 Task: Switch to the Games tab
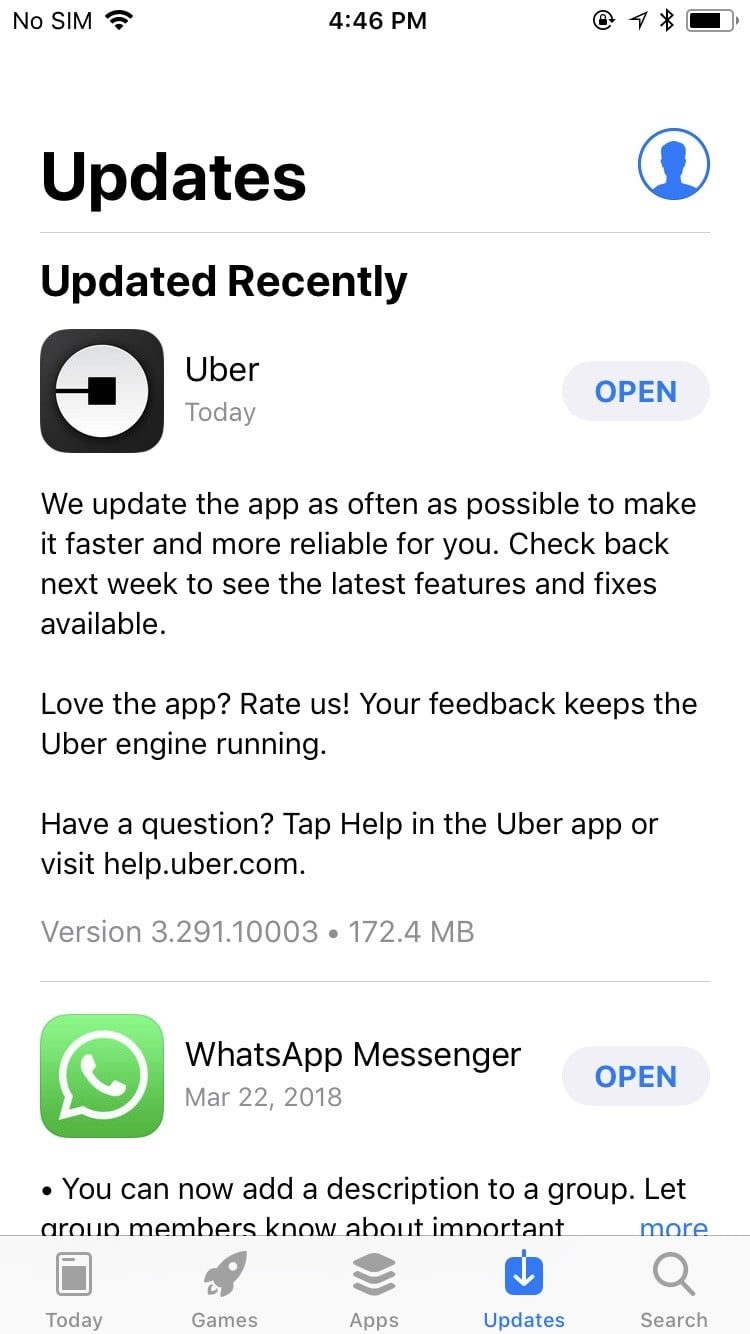point(224,1290)
